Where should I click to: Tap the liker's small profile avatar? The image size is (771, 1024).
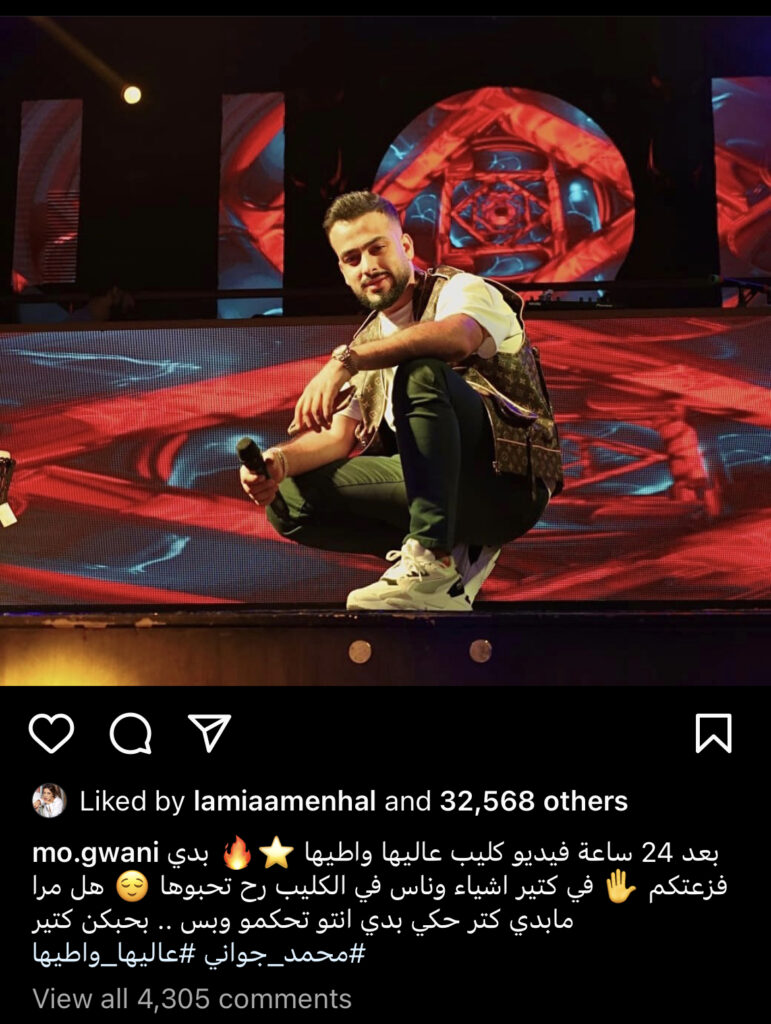(x=49, y=800)
